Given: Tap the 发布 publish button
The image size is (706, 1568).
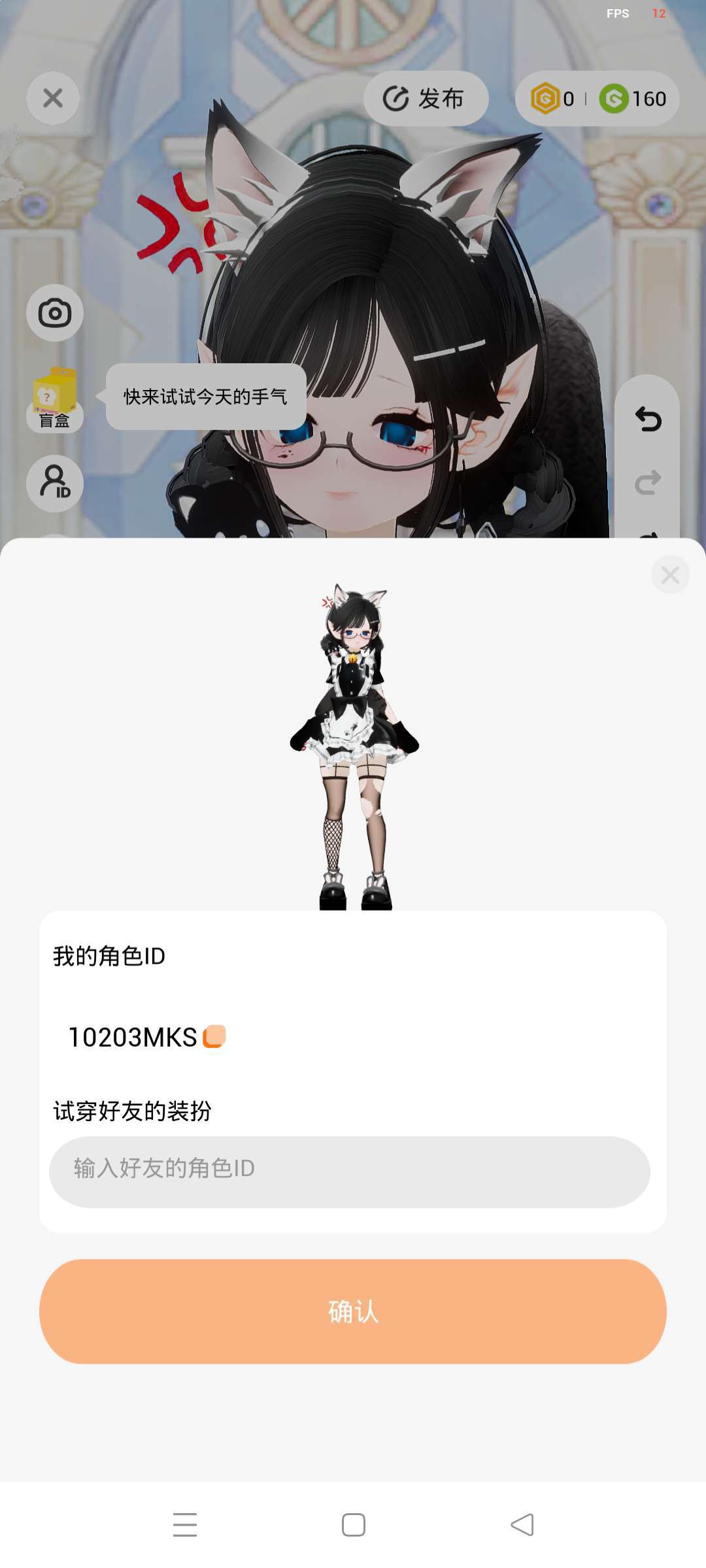Looking at the screenshot, I should coord(426,99).
